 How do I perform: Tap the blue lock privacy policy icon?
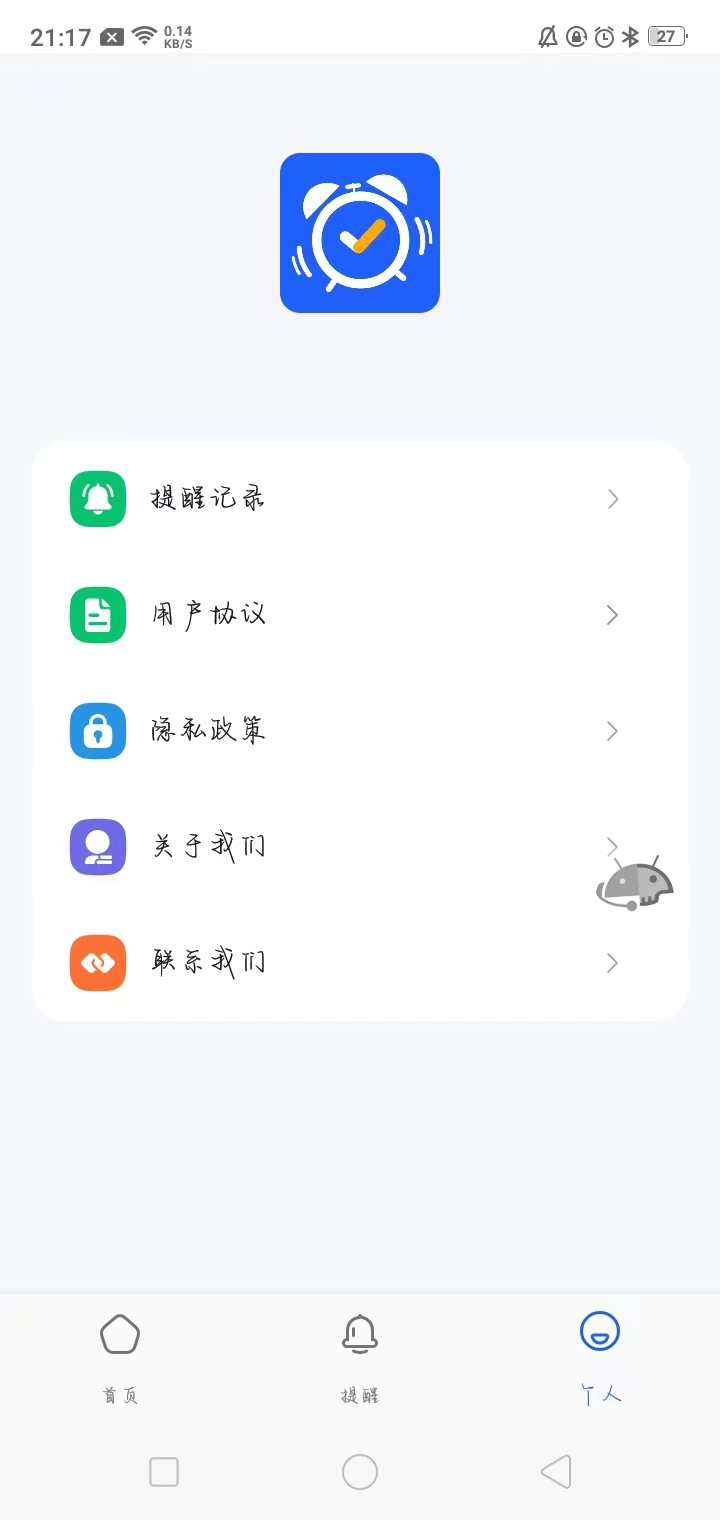97,730
